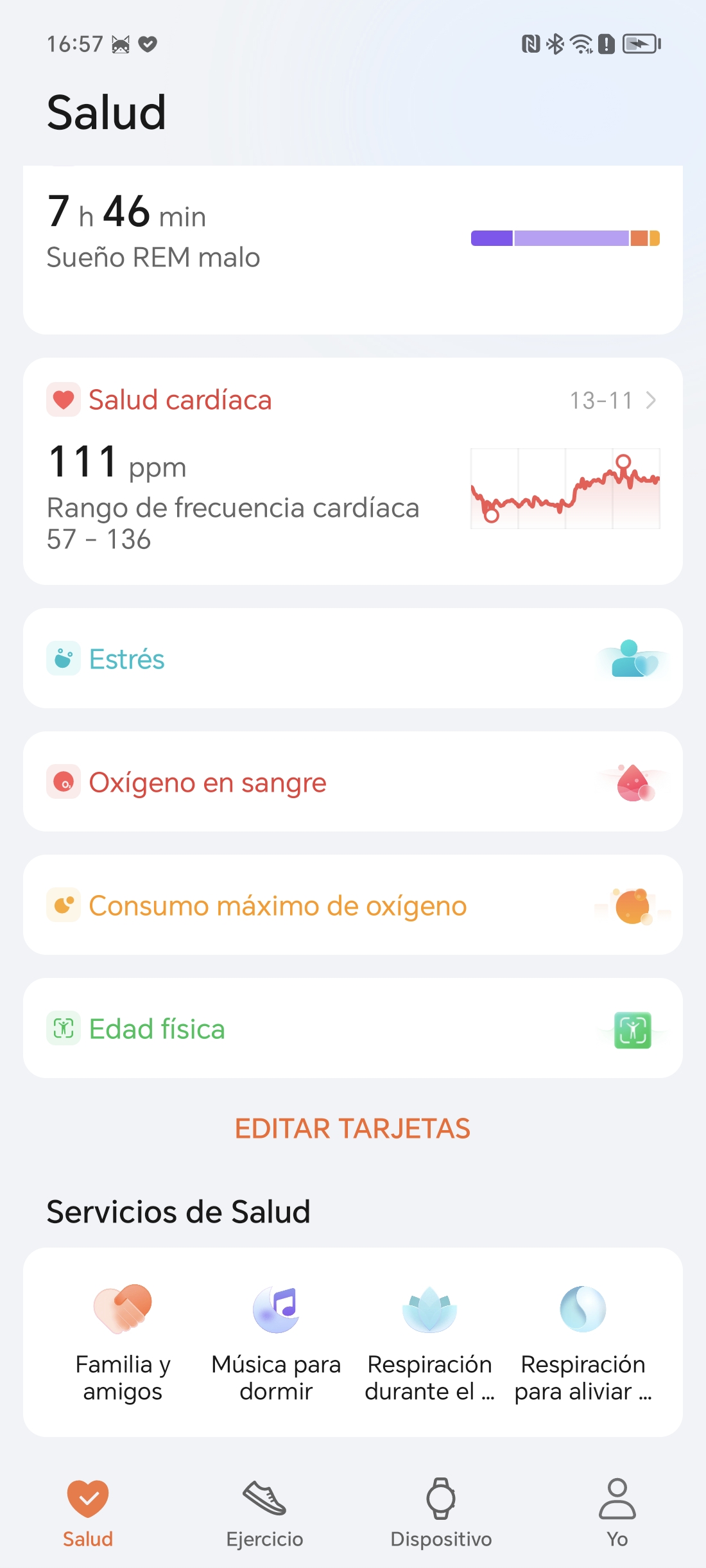Open the Estrés card
Screen dimensions: 706x1568
pyautogui.click(x=353, y=658)
